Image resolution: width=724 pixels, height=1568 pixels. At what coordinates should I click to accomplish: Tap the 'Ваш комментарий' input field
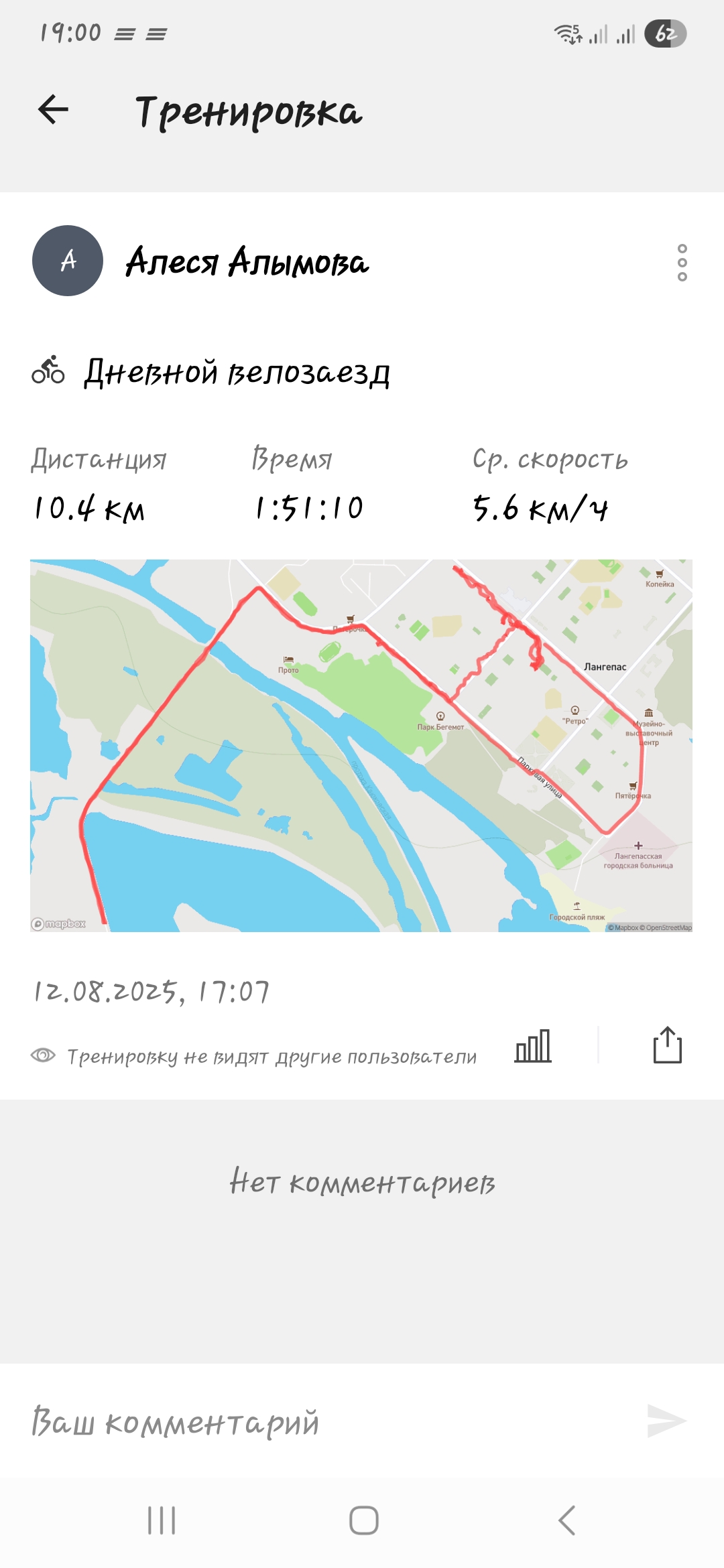pyautogui.click(x=328, y=1421)
